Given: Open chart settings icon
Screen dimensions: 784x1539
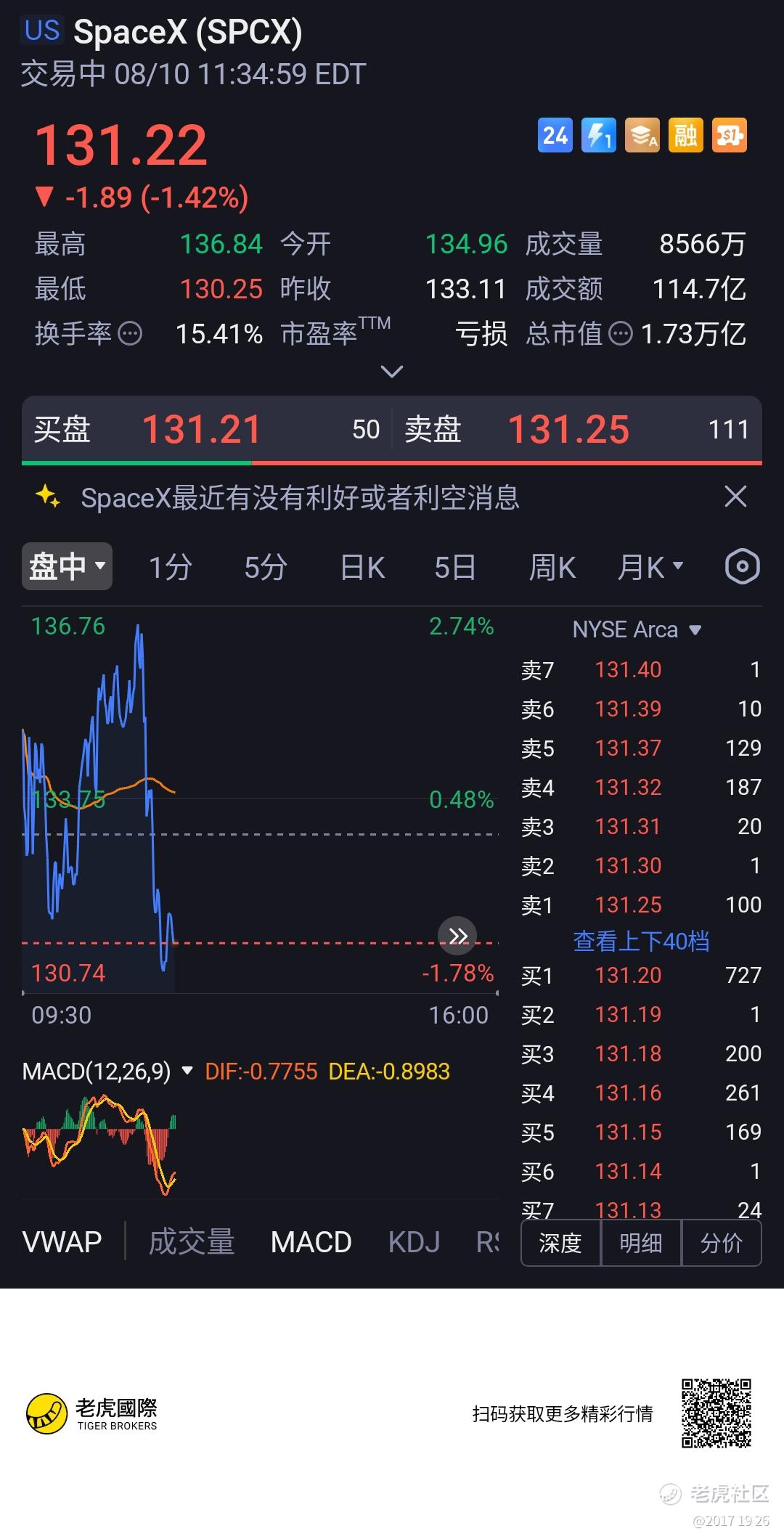Looking at the screenshot, I should click(742, 566).
